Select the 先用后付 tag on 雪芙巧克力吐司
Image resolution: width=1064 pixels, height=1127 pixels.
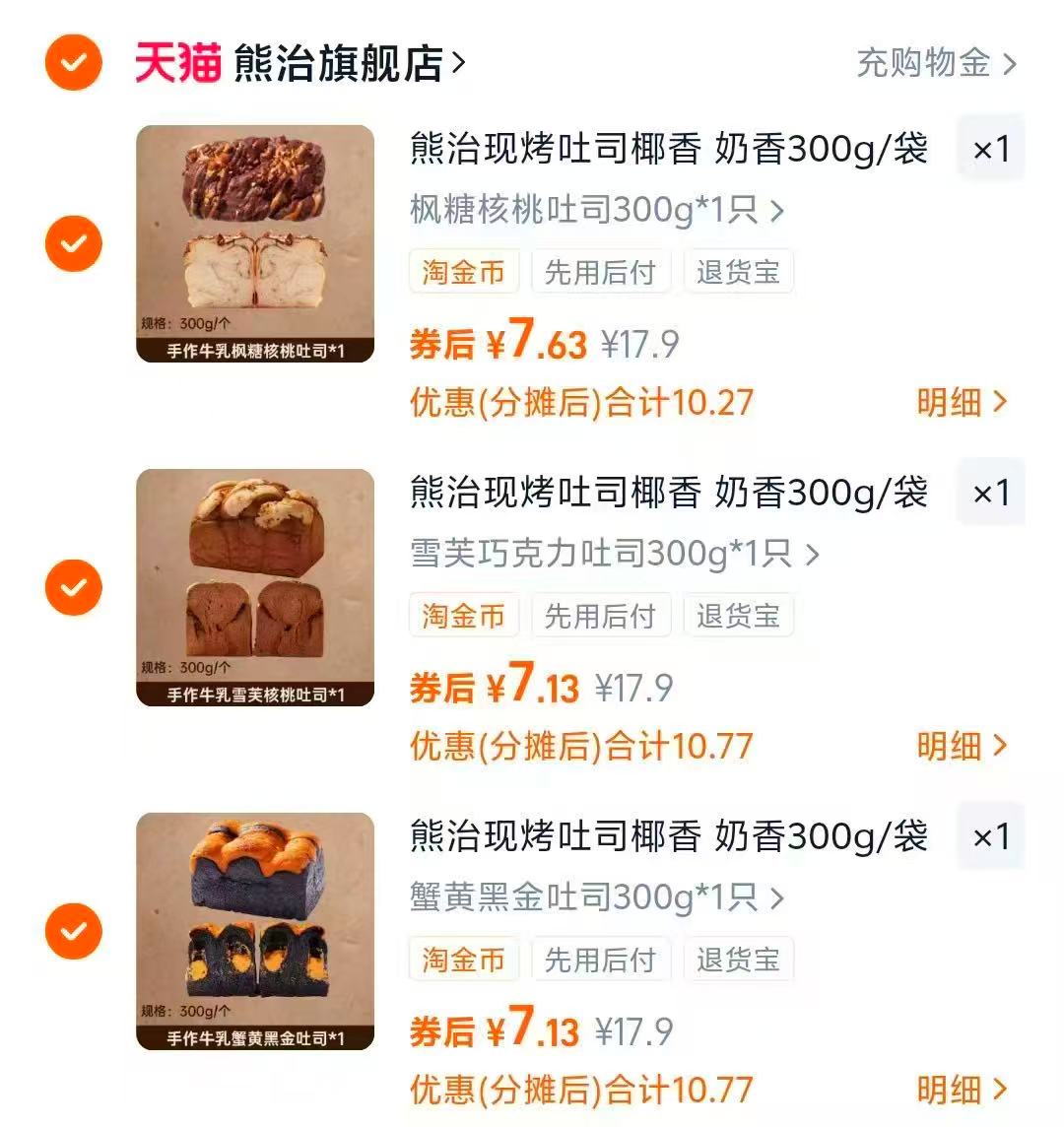tap(602, 616)
